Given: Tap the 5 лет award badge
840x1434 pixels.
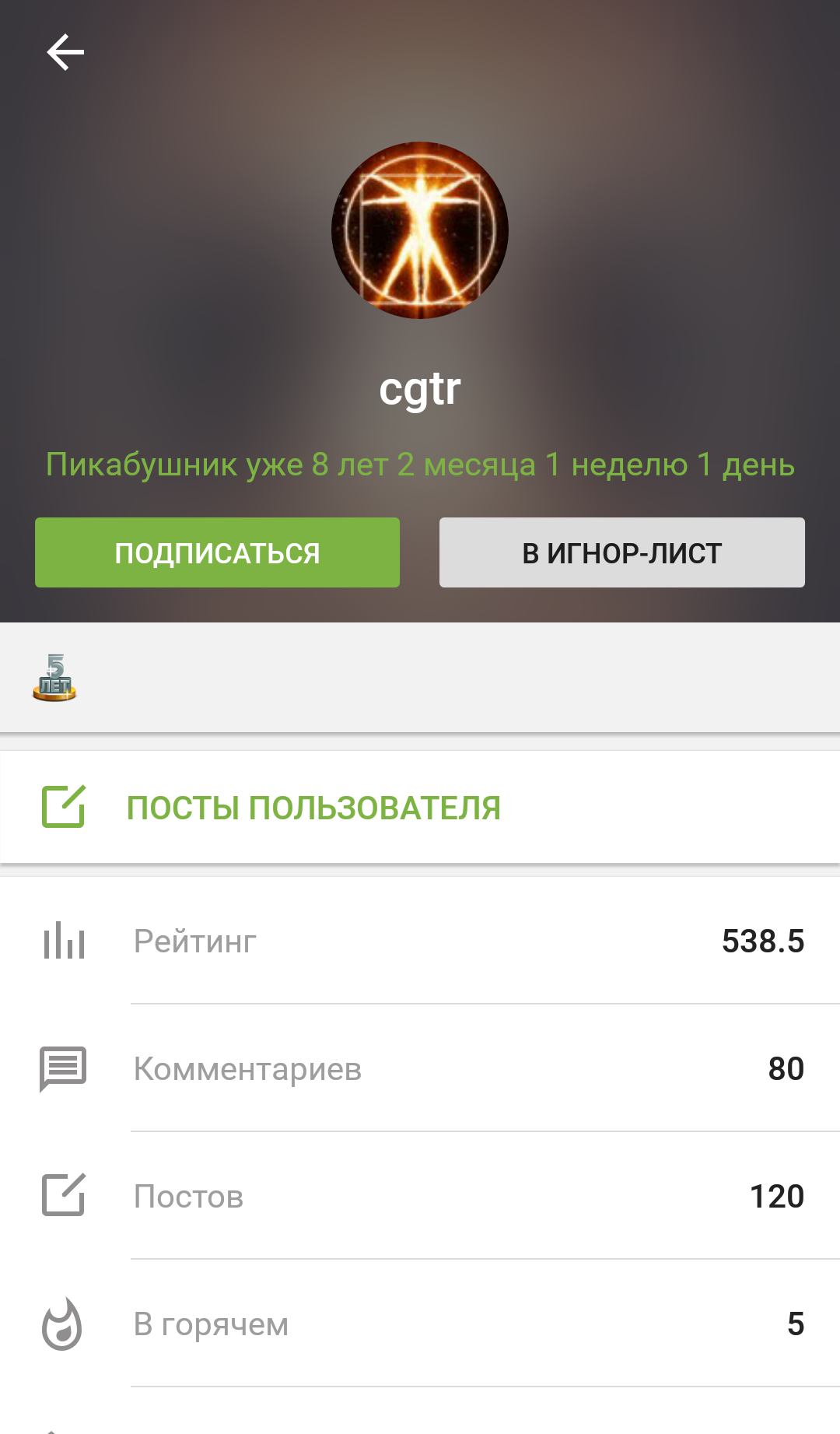Looking at the screenshot, I should 54,678.
